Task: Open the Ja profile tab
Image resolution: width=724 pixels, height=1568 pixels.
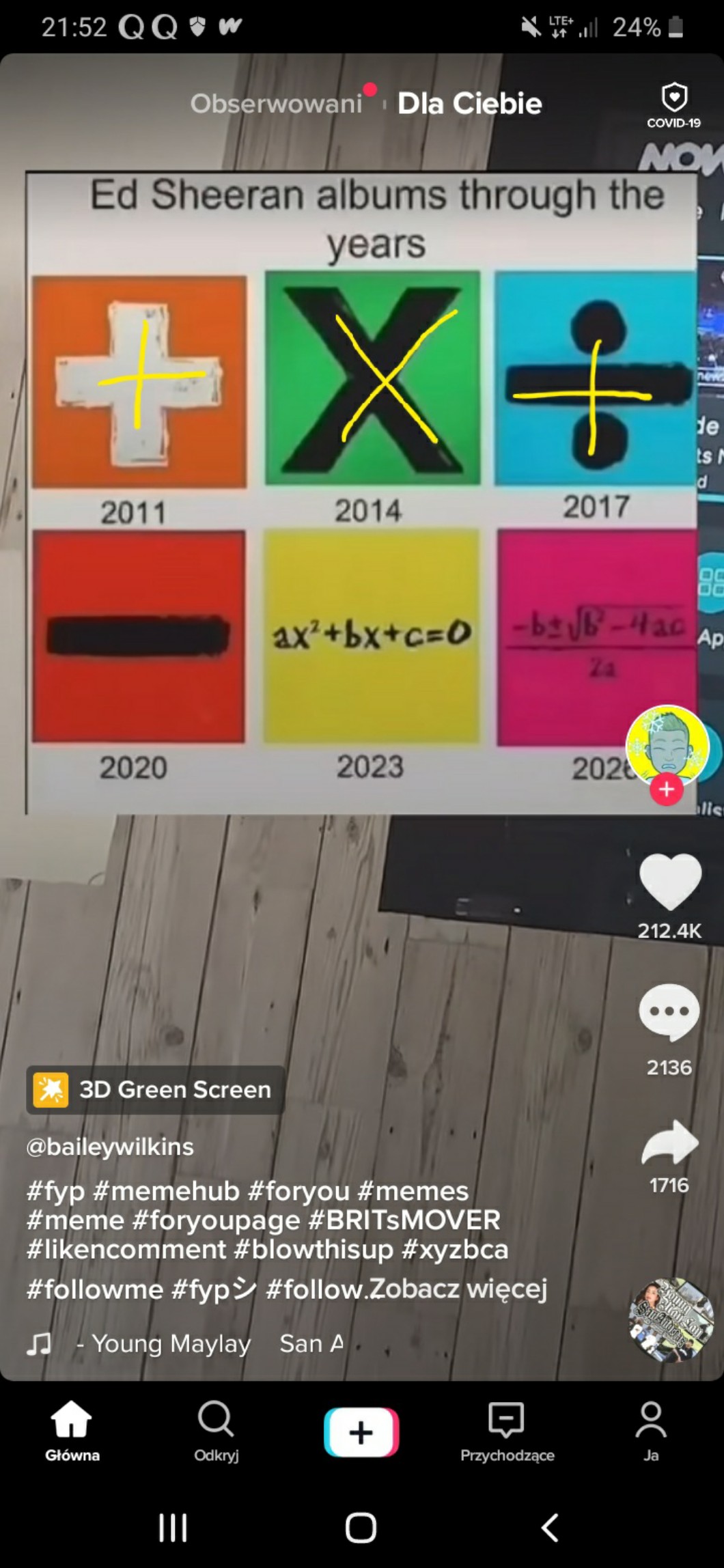Action: [x=651, y=1431]
